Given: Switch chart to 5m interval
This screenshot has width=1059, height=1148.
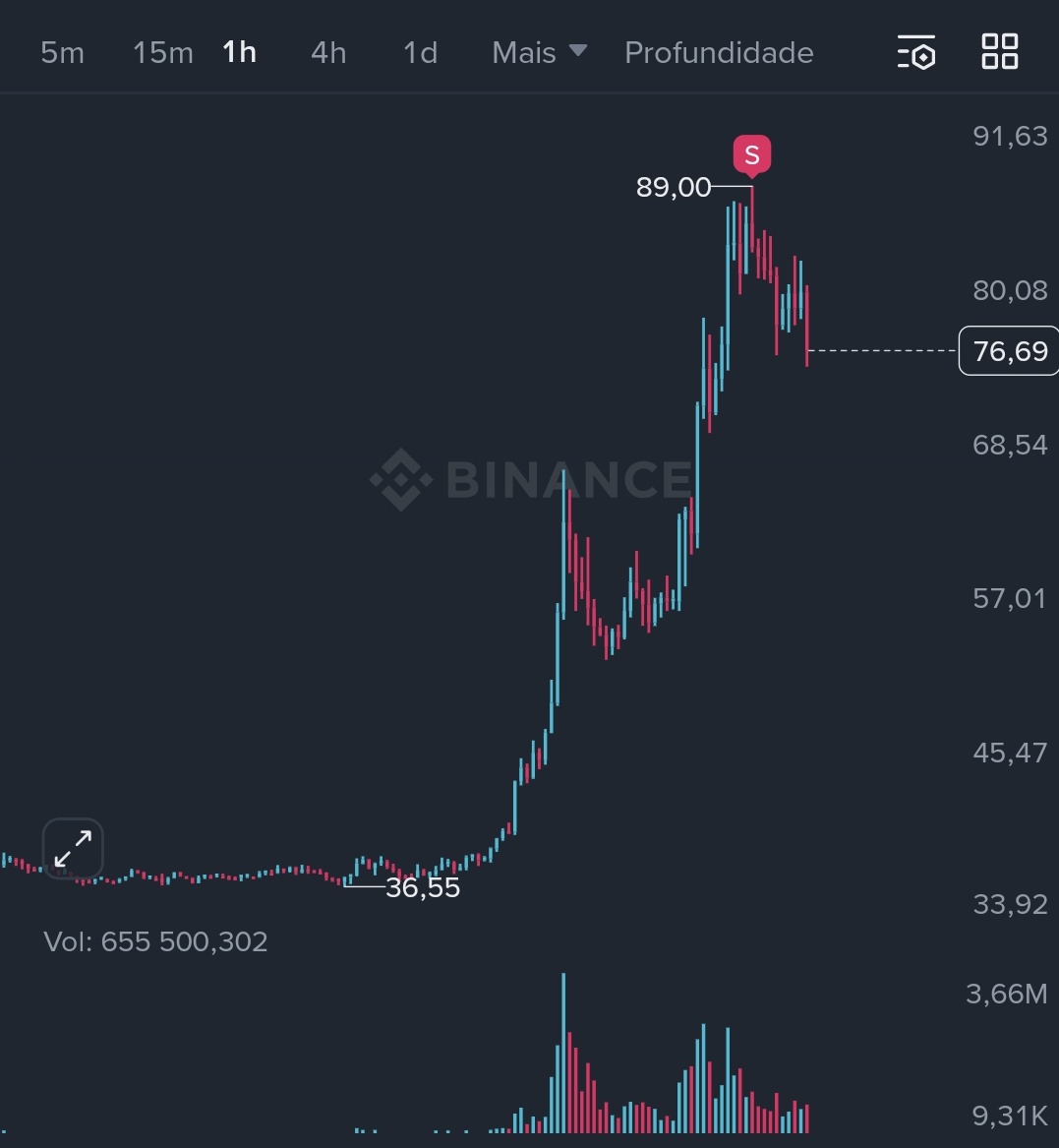Looking at the screenshot, I should click(62, 52).
